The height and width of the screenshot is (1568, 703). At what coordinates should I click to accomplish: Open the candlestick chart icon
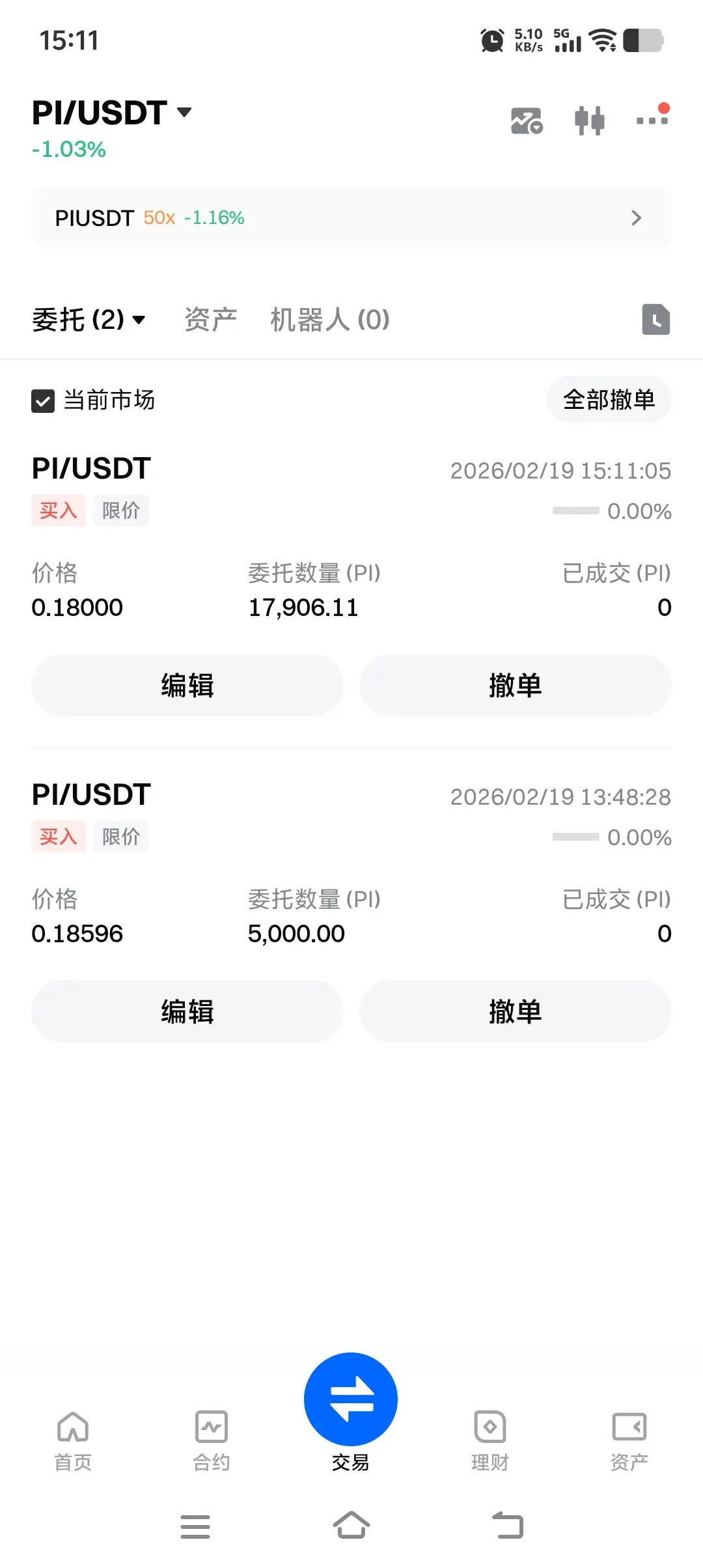pos(589,120)
